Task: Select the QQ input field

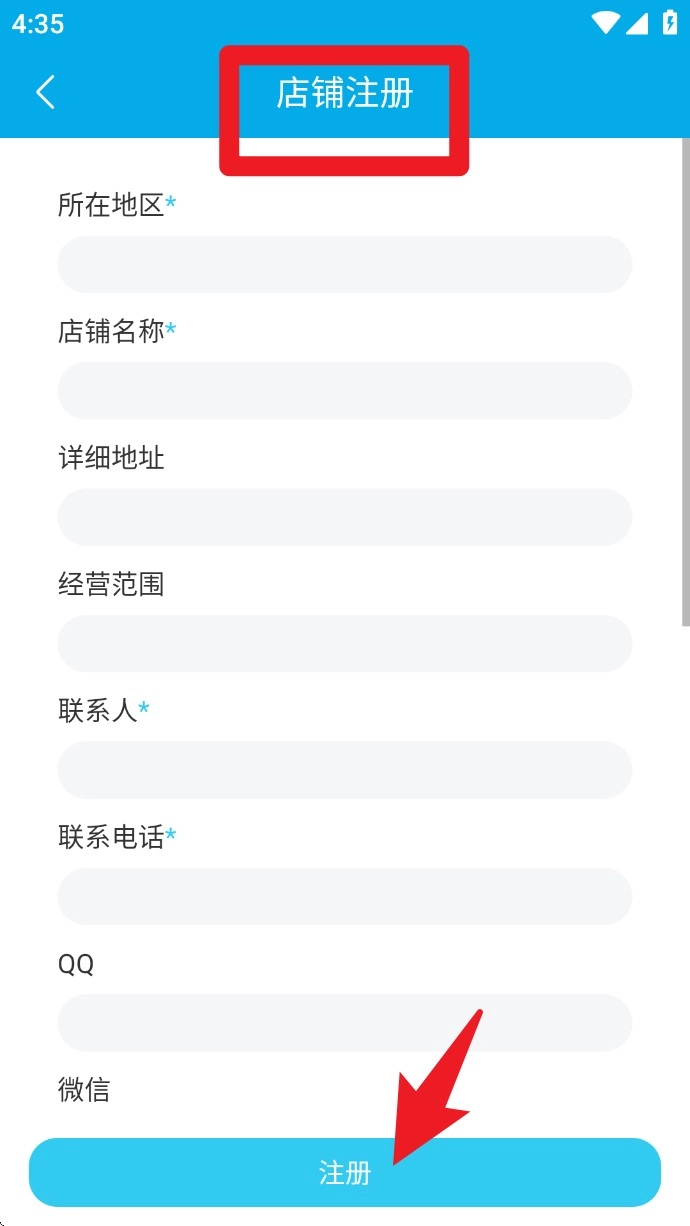Action: (344, 1022)
